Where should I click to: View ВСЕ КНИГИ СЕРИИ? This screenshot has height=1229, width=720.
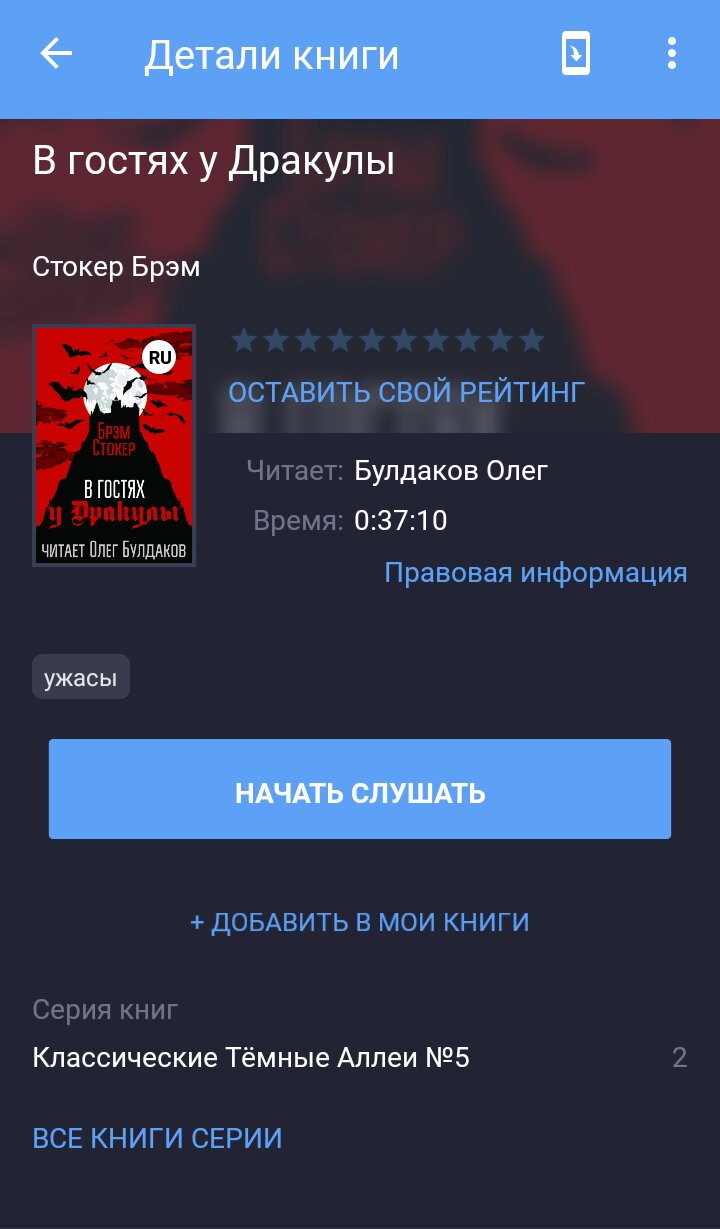point(158,1138)
